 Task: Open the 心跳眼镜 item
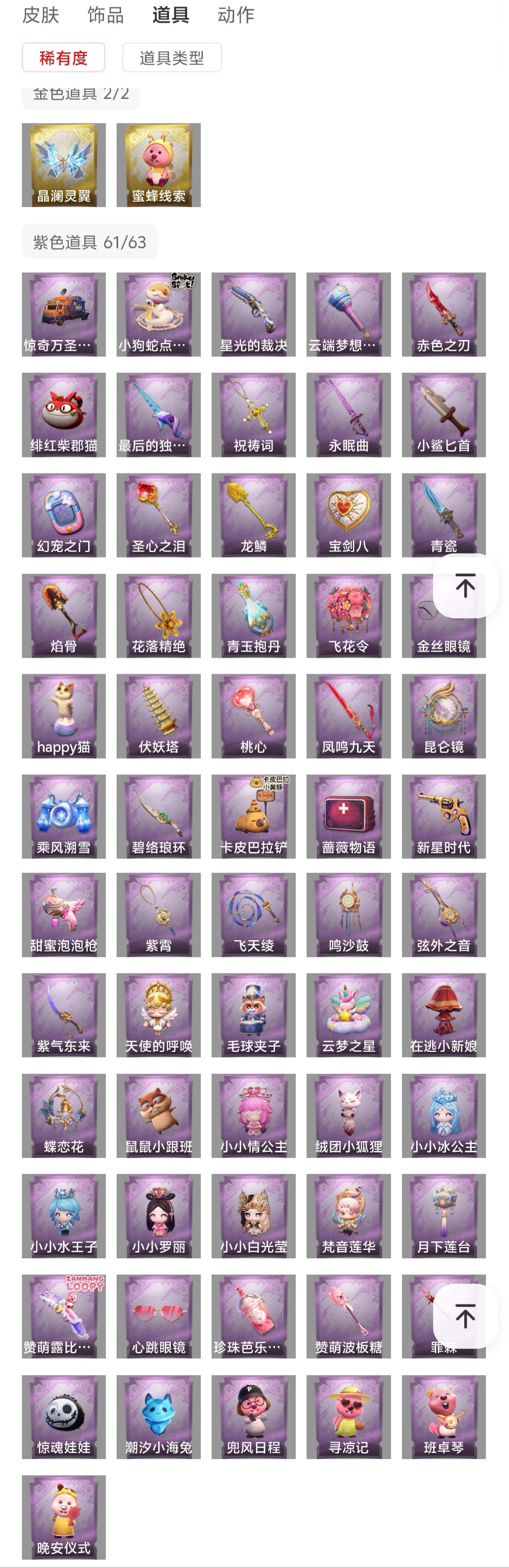click(158, 1316)
